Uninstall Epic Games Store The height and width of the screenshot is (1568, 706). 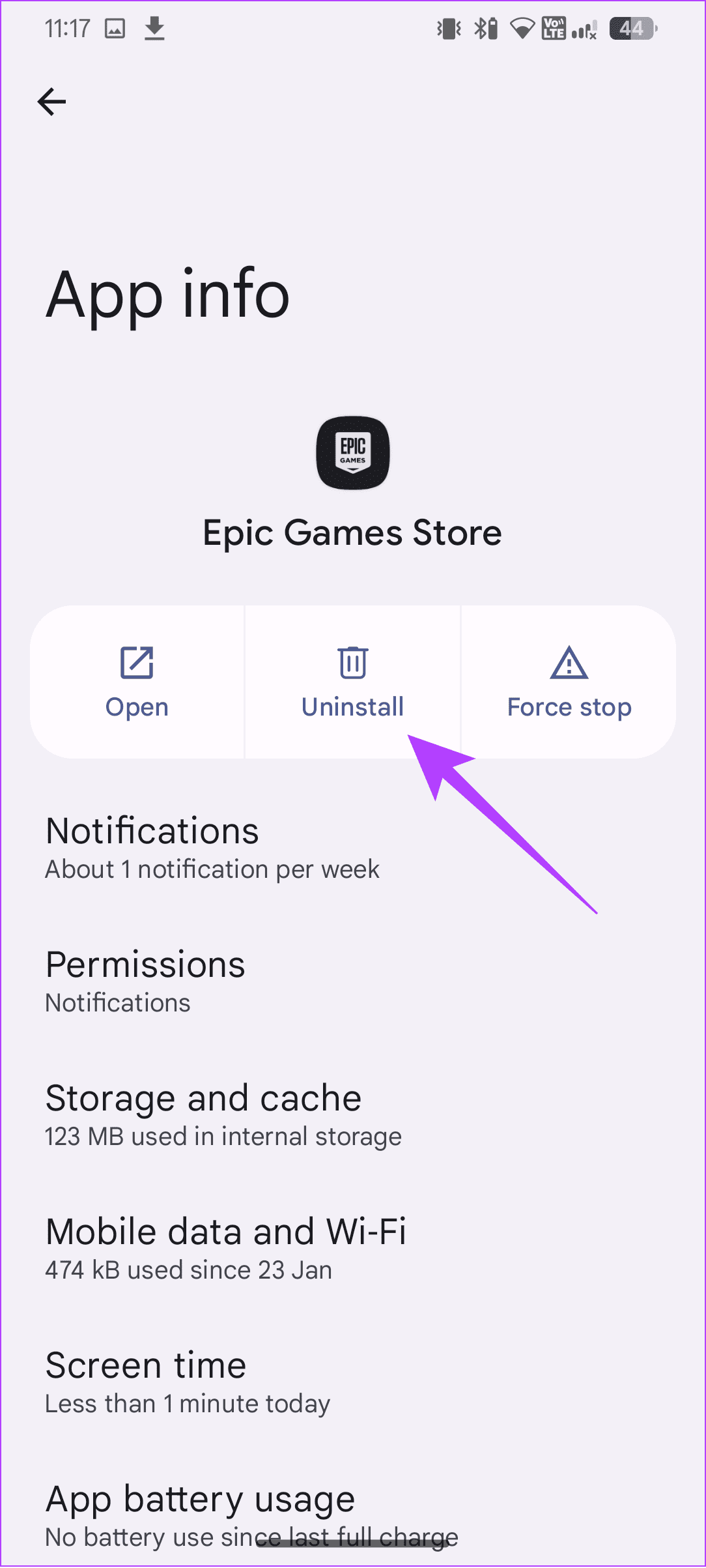tap(352, 682)
